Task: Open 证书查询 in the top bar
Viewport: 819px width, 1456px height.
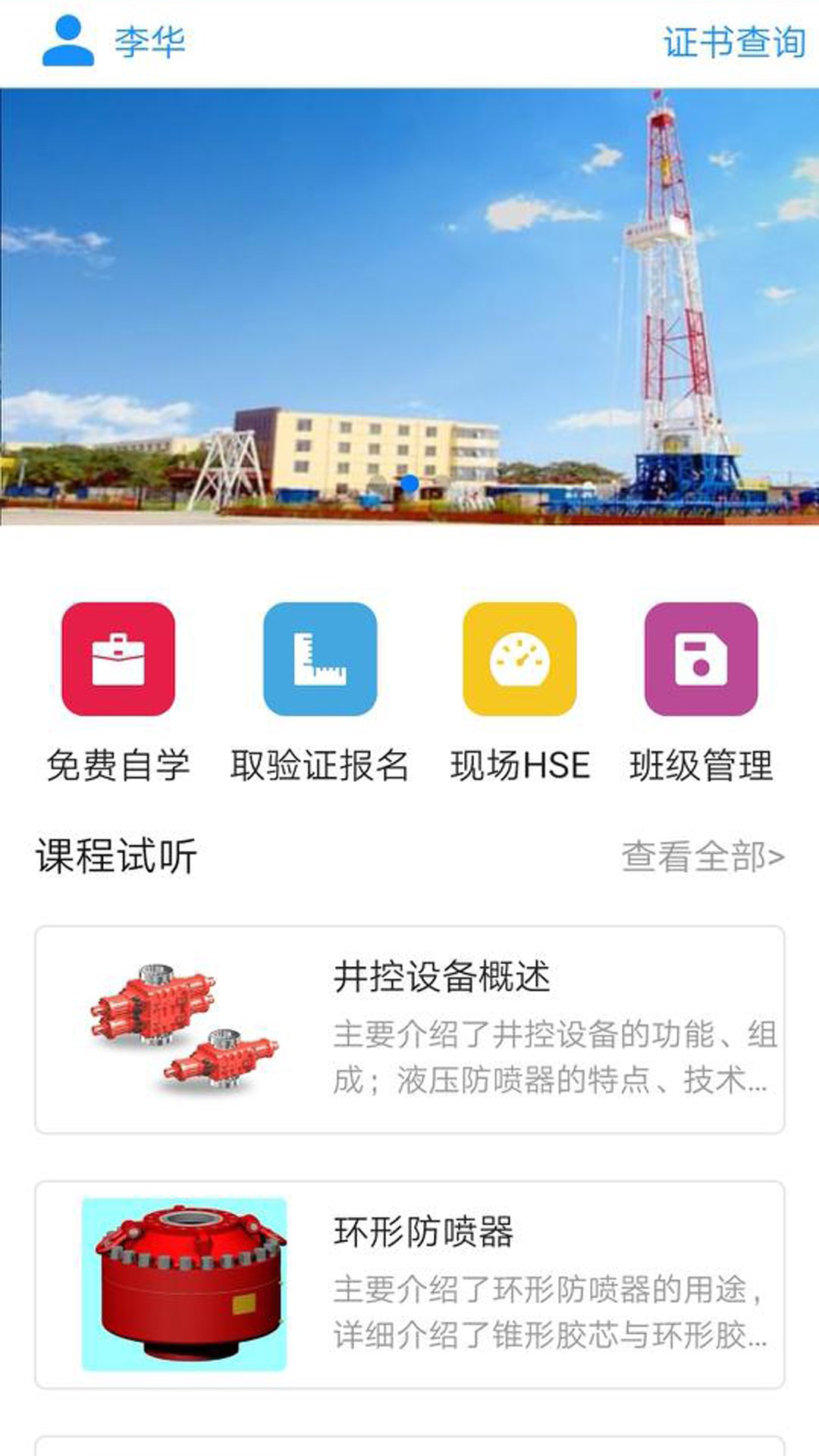Action: click(x=732, y=43)
